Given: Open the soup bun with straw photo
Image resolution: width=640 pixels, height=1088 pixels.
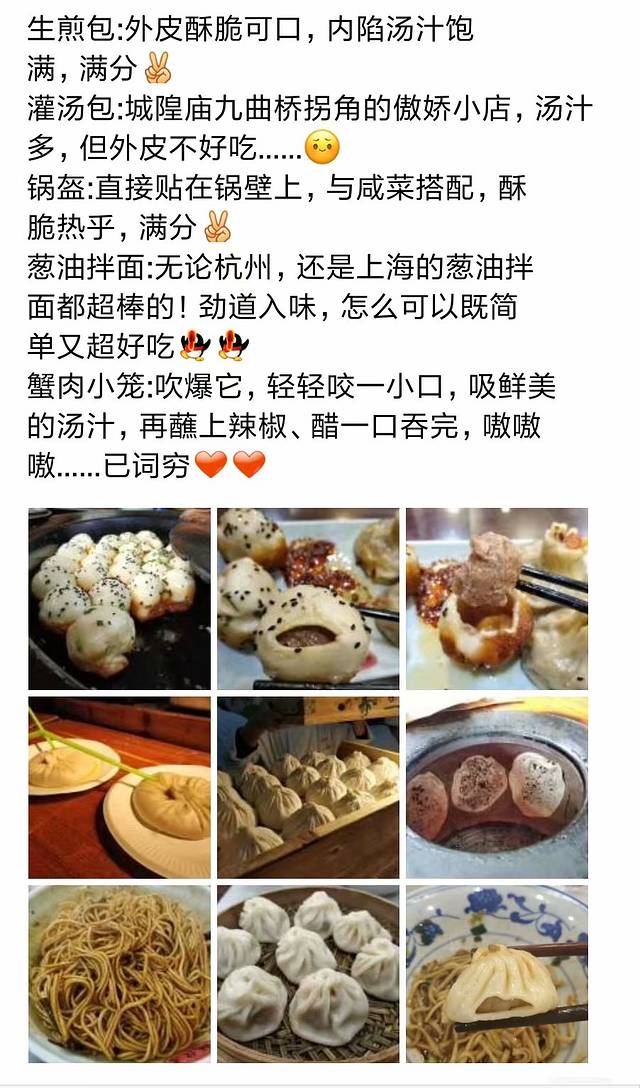Looking at the screenshot, I should tap(119, 787).
